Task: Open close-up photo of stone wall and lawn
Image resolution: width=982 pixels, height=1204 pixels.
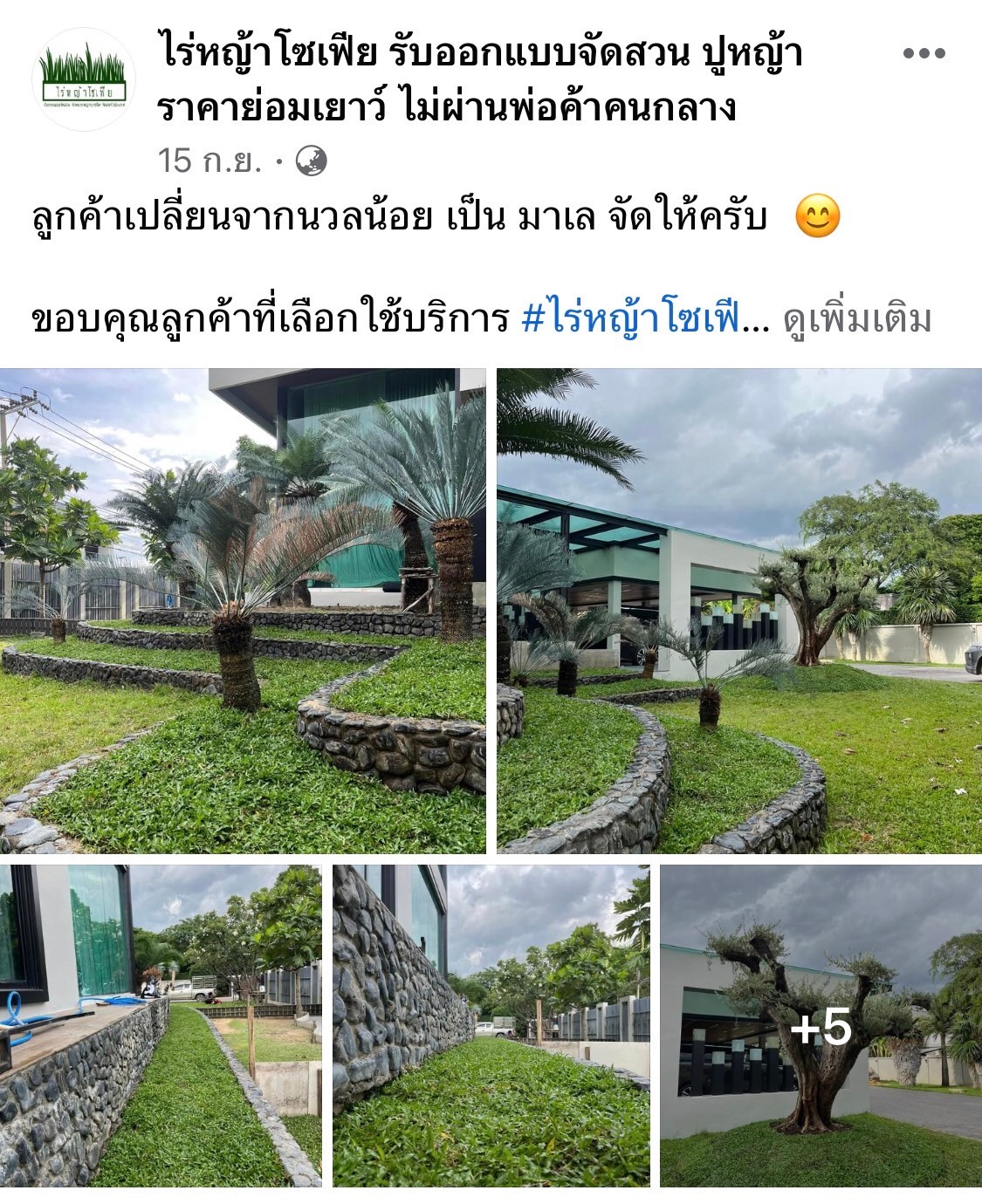Action: 491,1025
